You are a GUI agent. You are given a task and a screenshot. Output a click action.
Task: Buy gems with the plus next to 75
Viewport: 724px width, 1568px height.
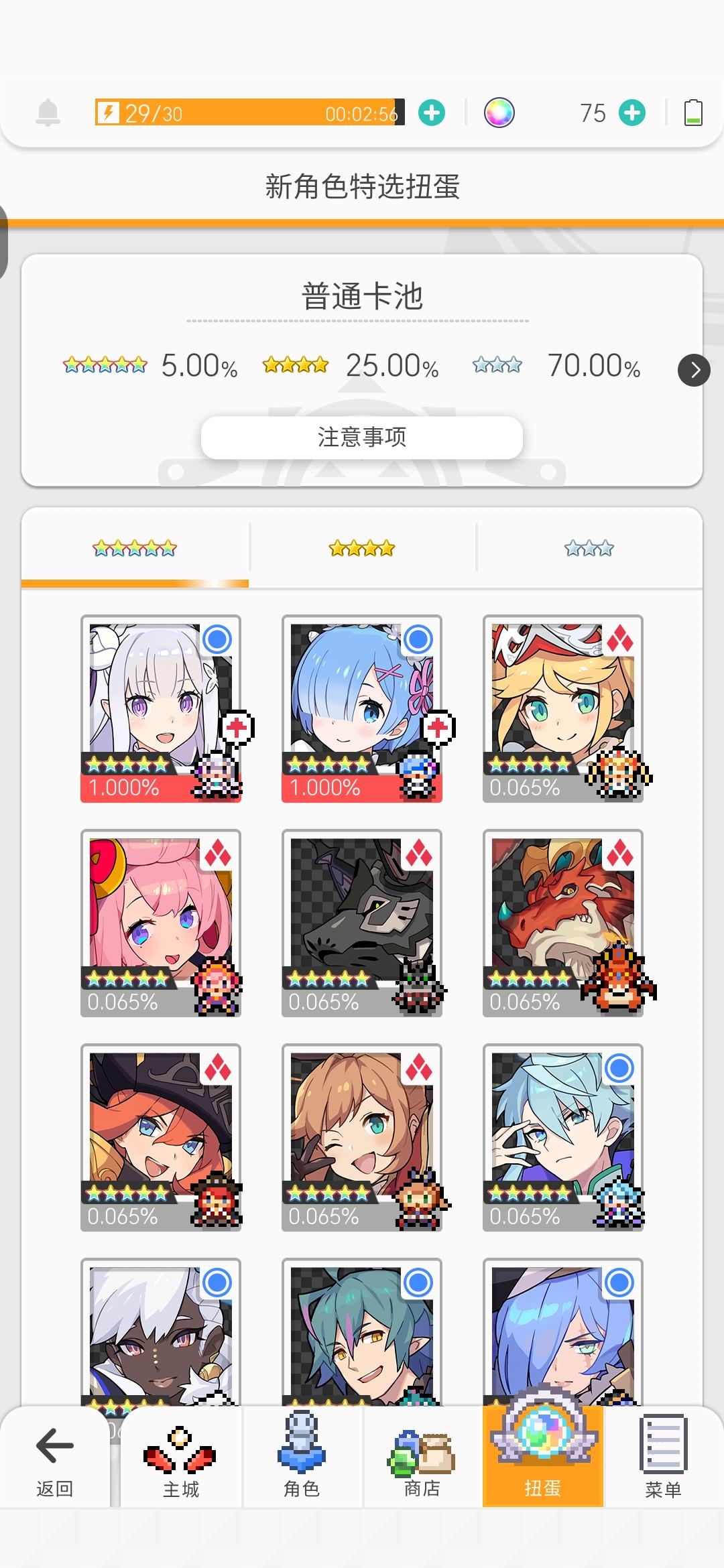tap(631, 113)
